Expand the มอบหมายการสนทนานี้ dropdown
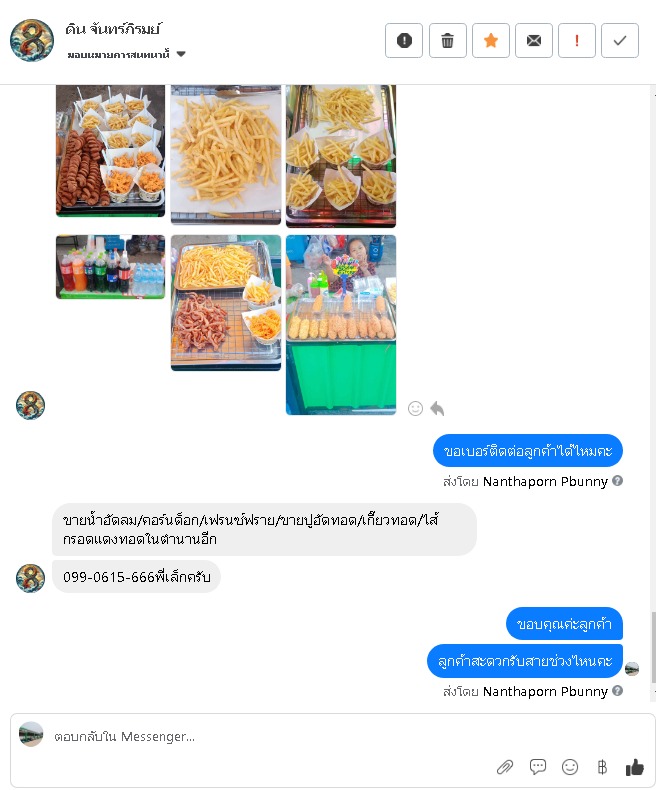The height and width of the screenshot is (790, 656). (181, 54)
